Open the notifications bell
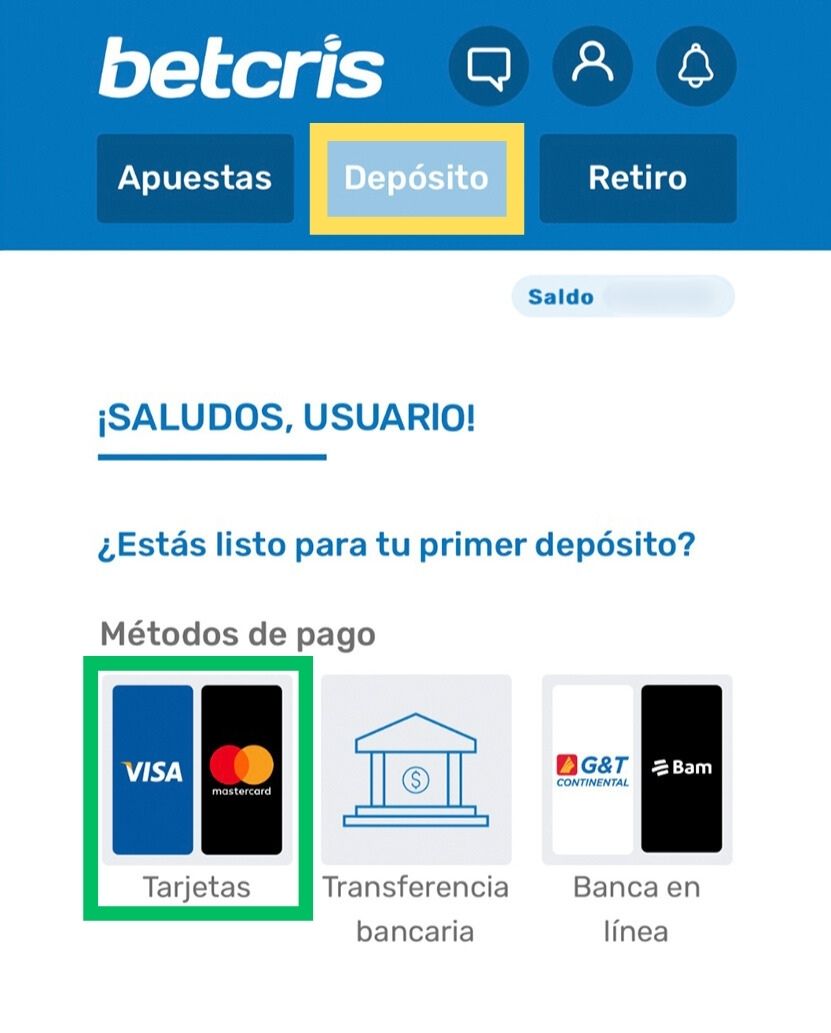Screen dimensions: 831x1033 [x=696, y=66]
